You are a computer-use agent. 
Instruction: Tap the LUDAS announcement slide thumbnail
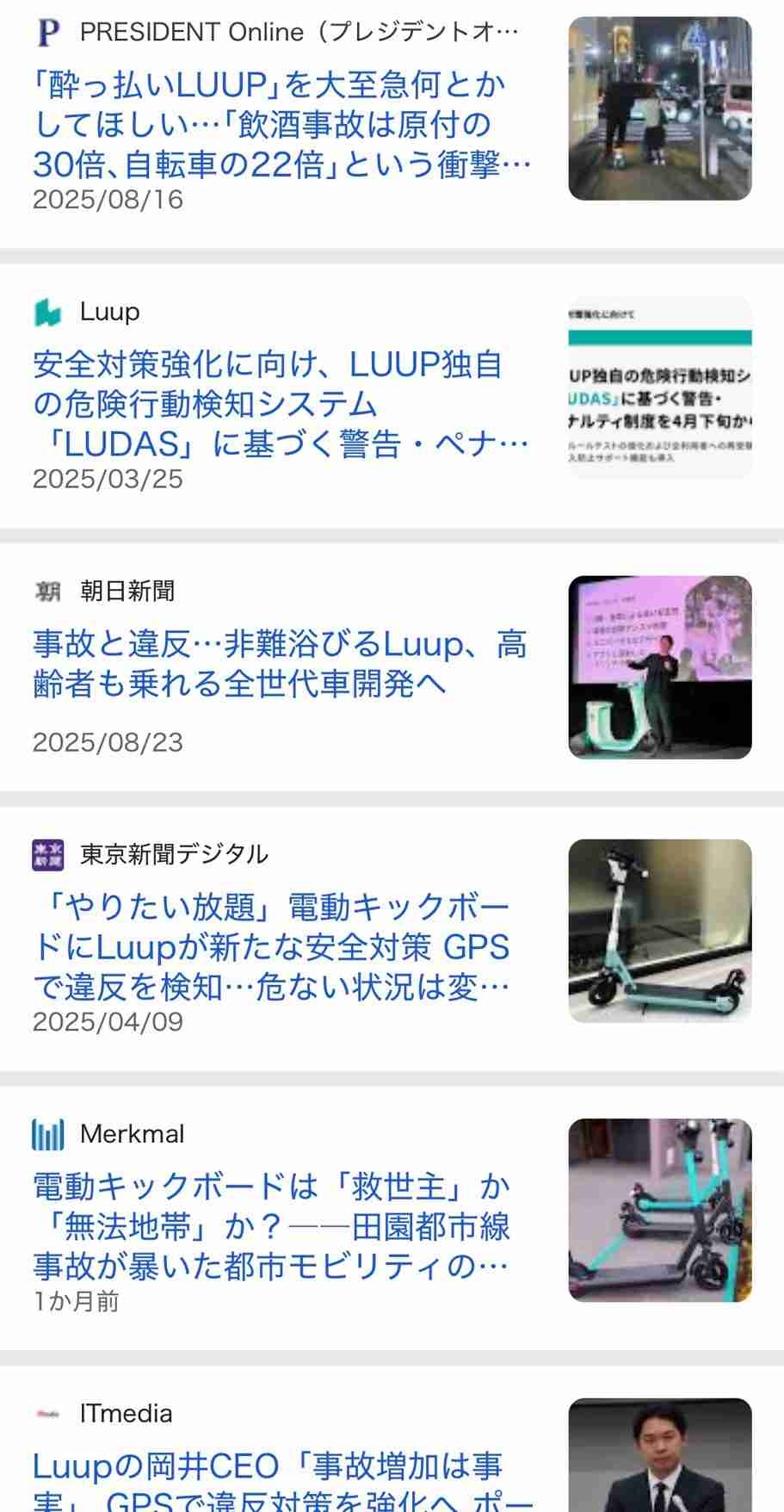tap(659, 388)
